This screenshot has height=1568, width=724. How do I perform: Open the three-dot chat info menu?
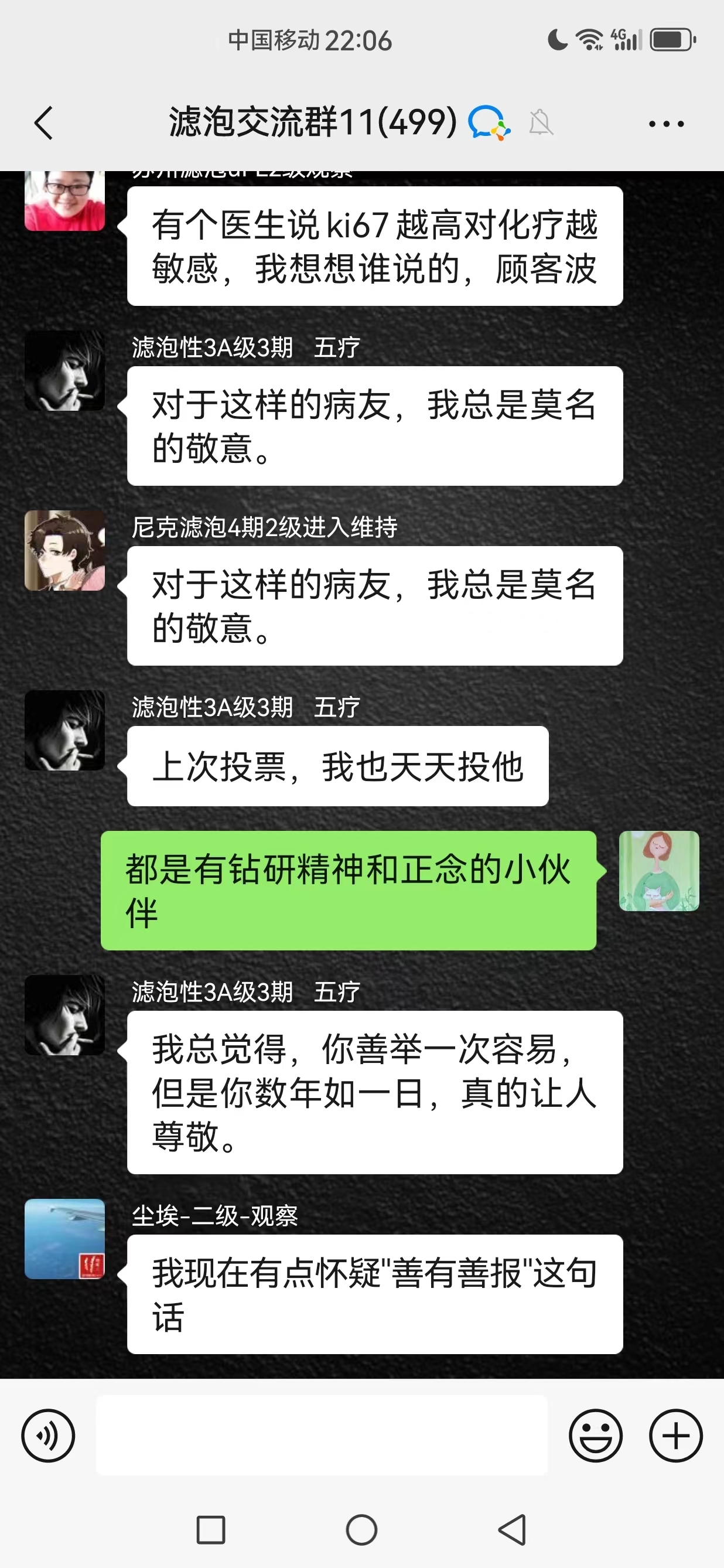[666, 124]
